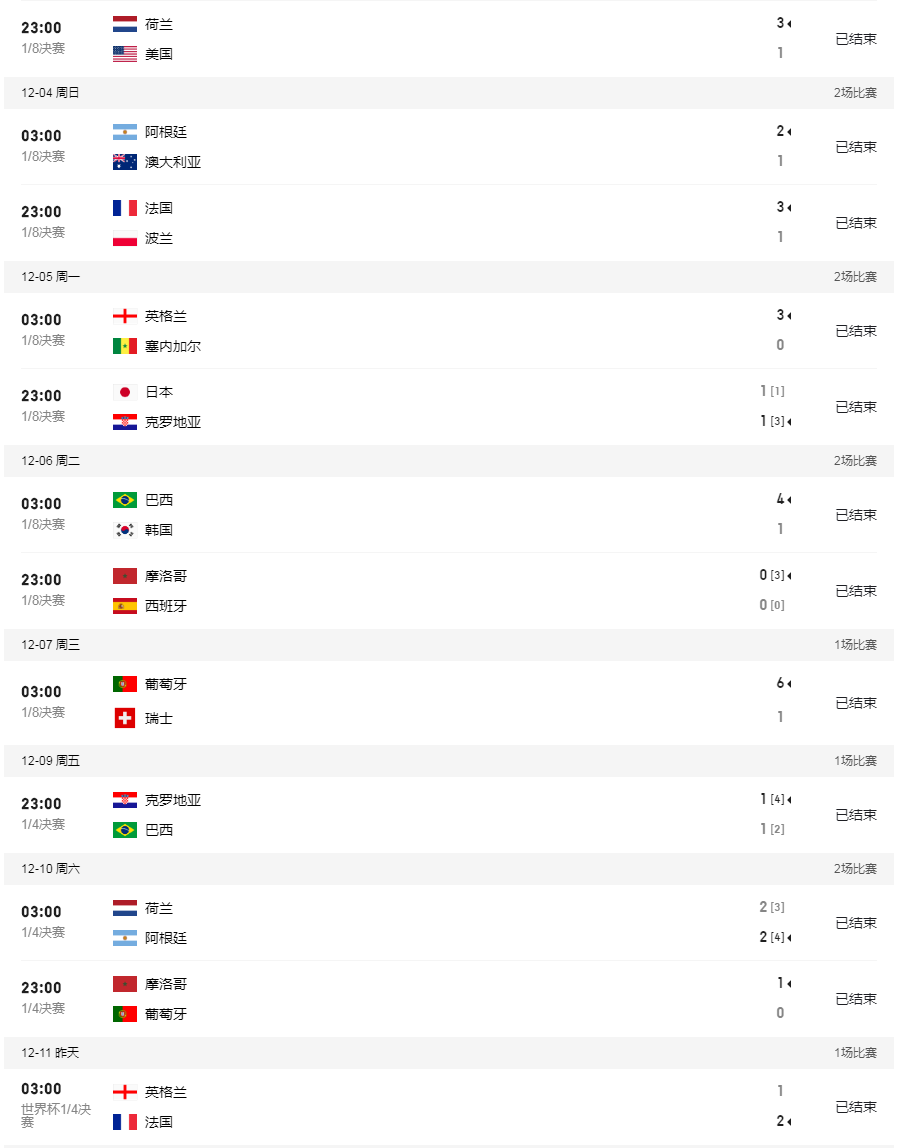Click the Morocco flag icon
Screen dimensions: 899x1148
coord(123,575)
